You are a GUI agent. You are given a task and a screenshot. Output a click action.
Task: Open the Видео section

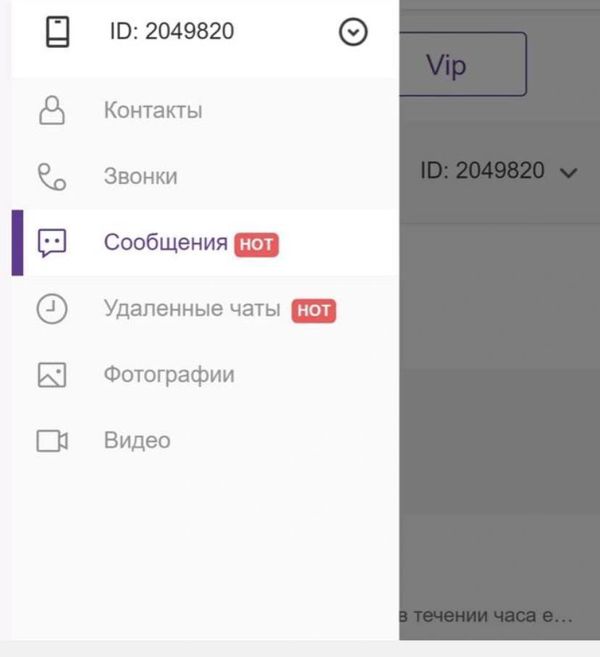(x=137, y=441)
